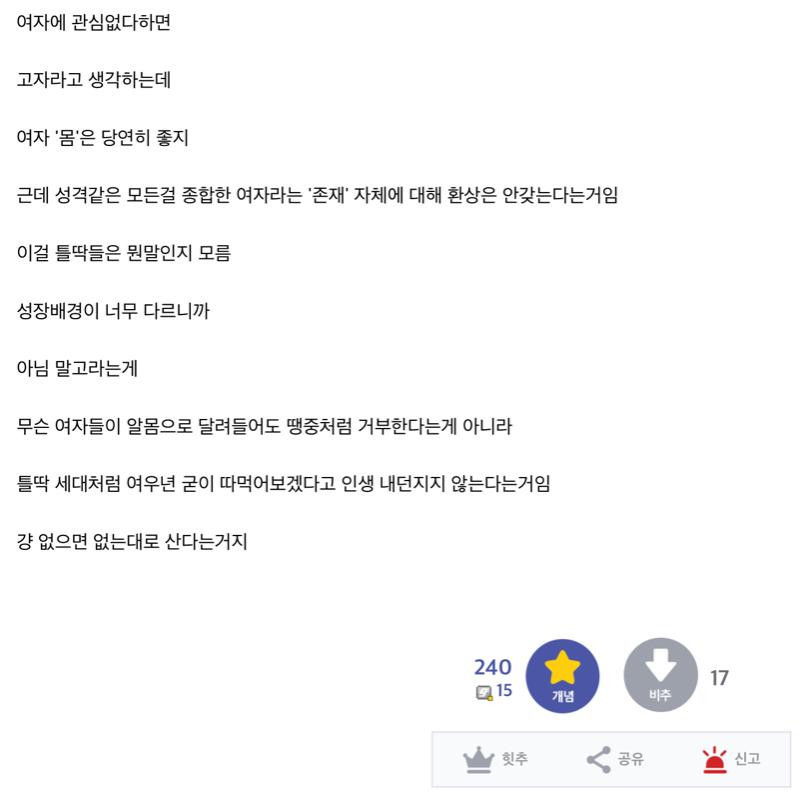Report the post with the red 신고 siren icon
Screen dimensions: 800x801
click(x=714, y=758)
